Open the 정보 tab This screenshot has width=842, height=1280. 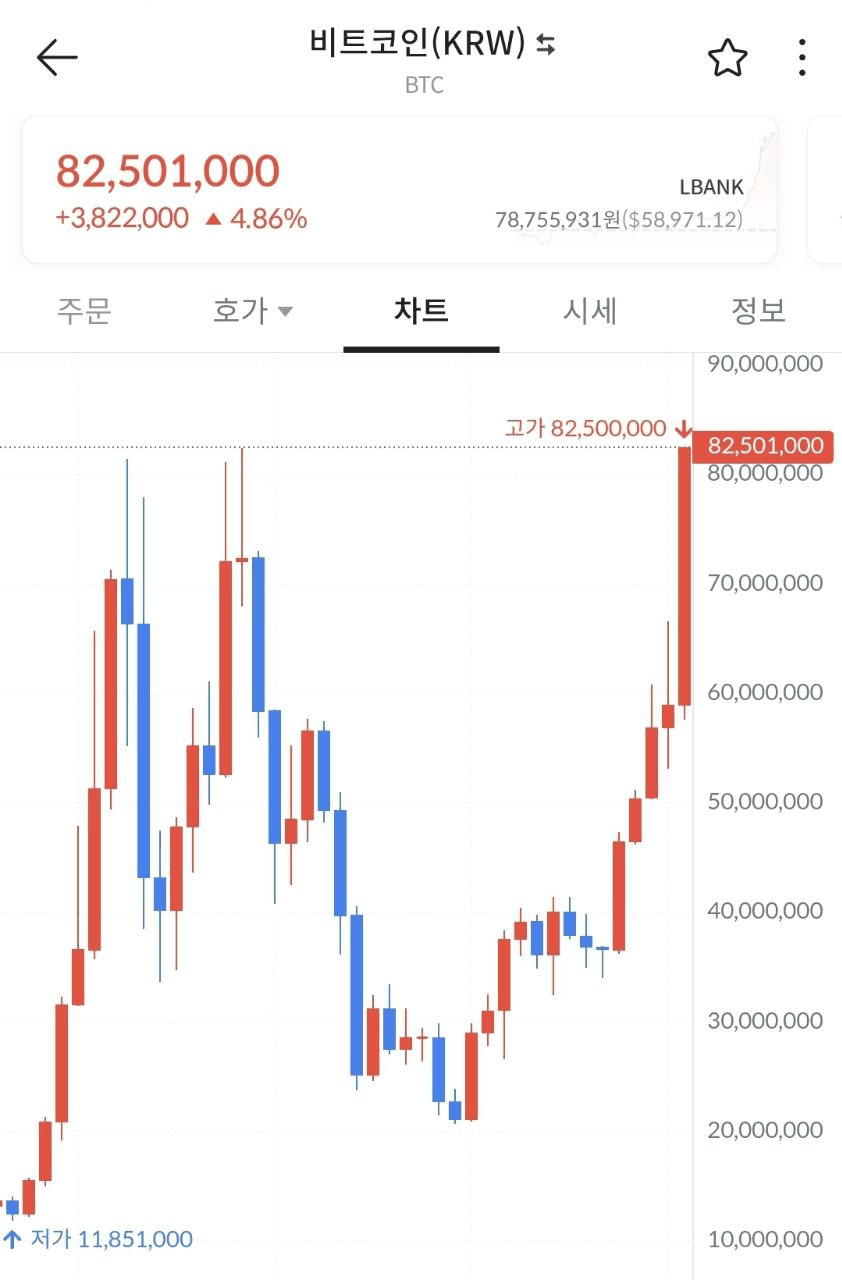pos(758,311)
